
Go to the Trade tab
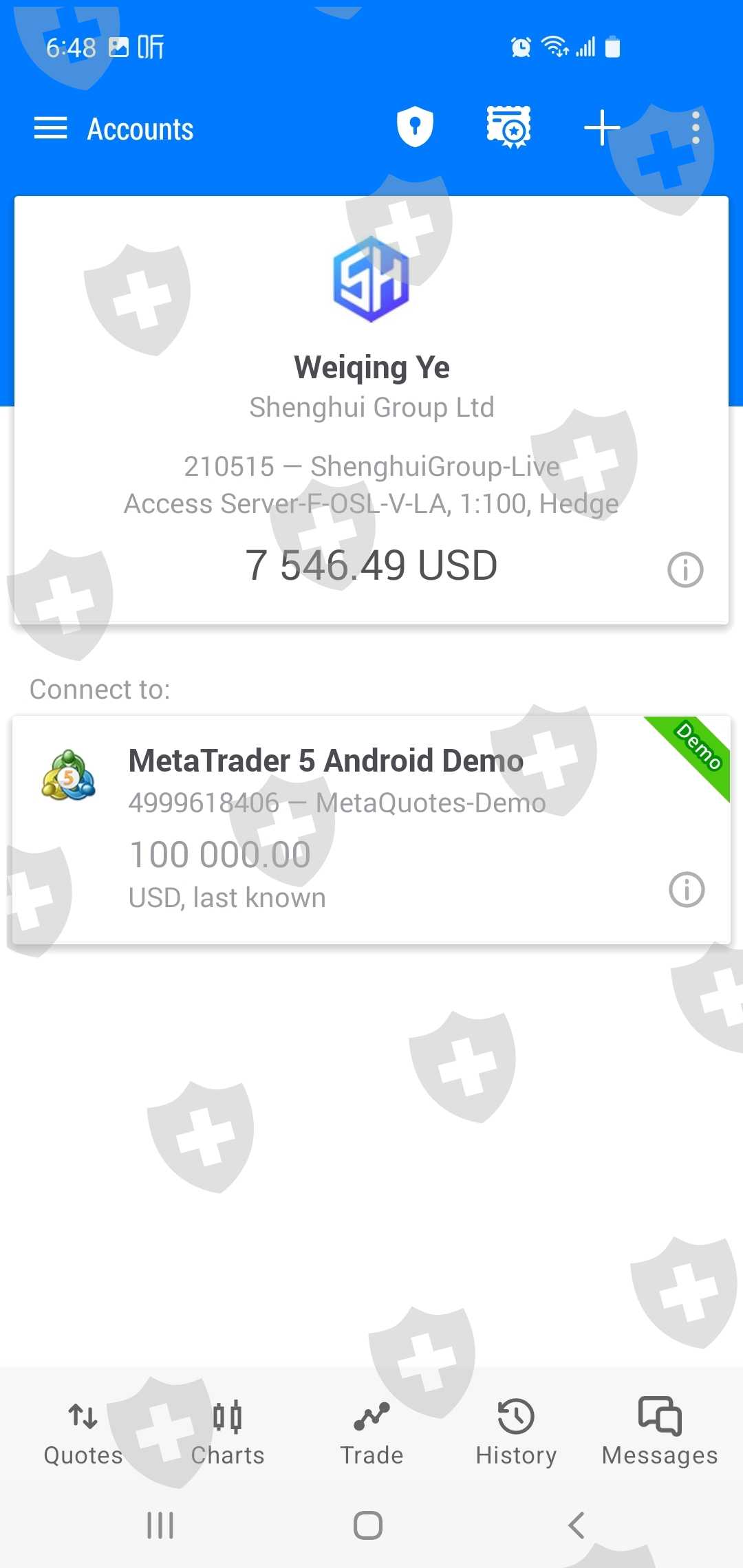[x=371, y=1434]
